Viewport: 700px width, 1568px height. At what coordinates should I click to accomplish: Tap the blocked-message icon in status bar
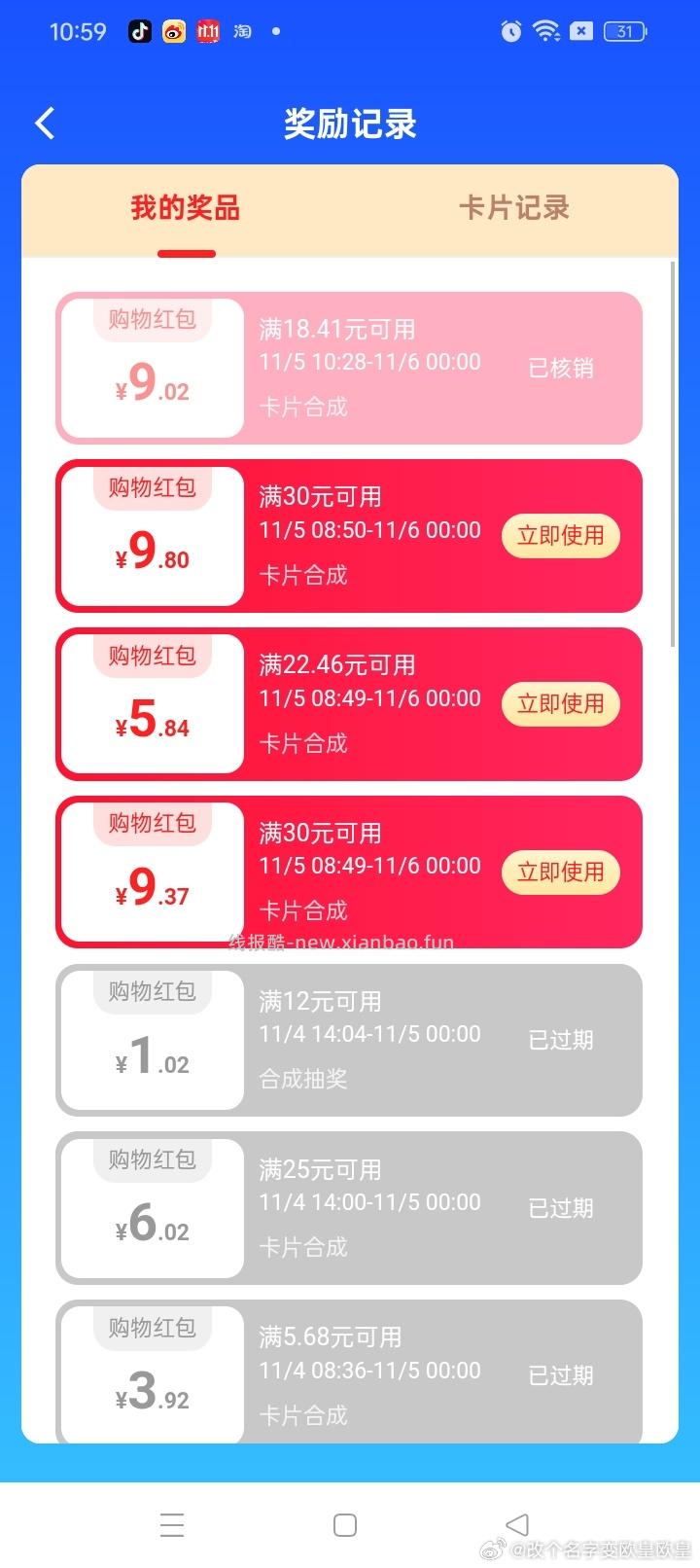[x=581, y=31]
